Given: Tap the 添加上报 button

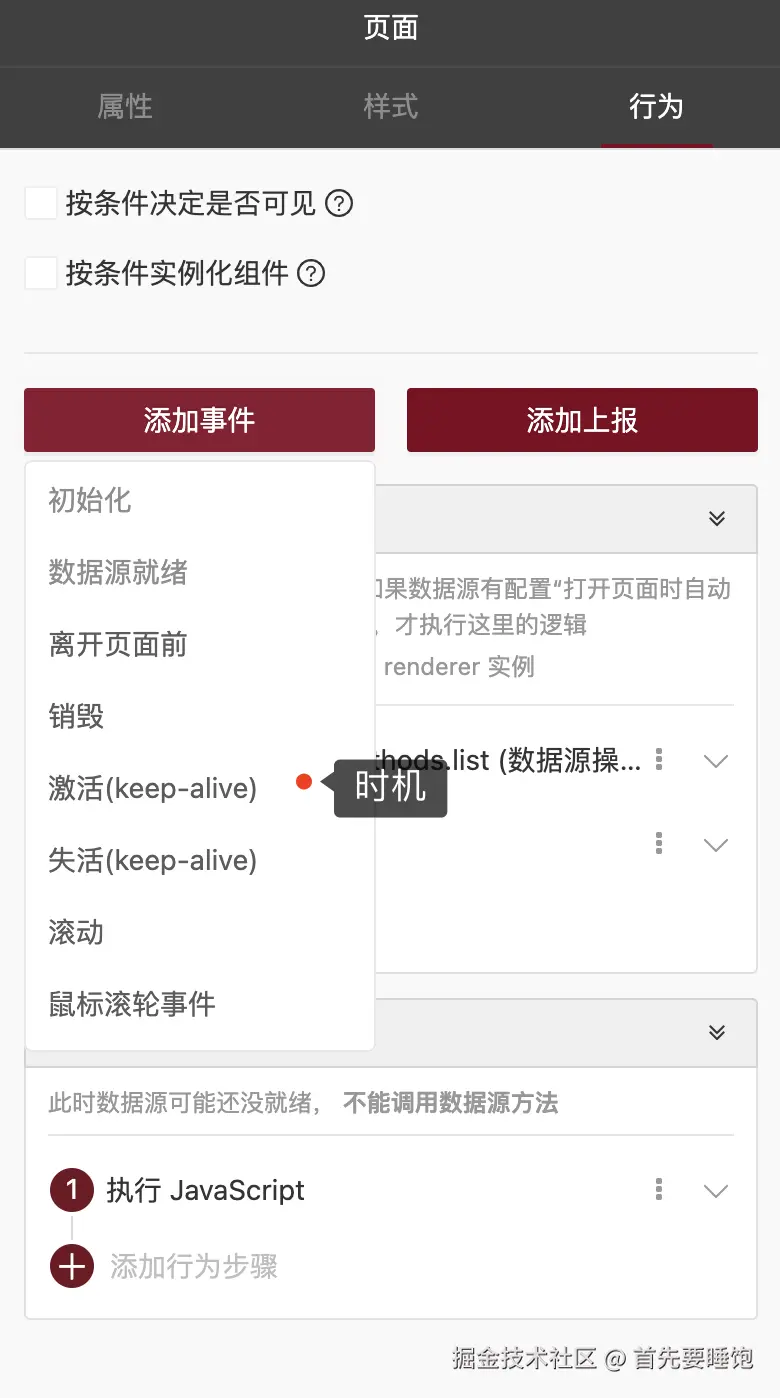Looking at the screenshot, I should [x=582, y=420].
